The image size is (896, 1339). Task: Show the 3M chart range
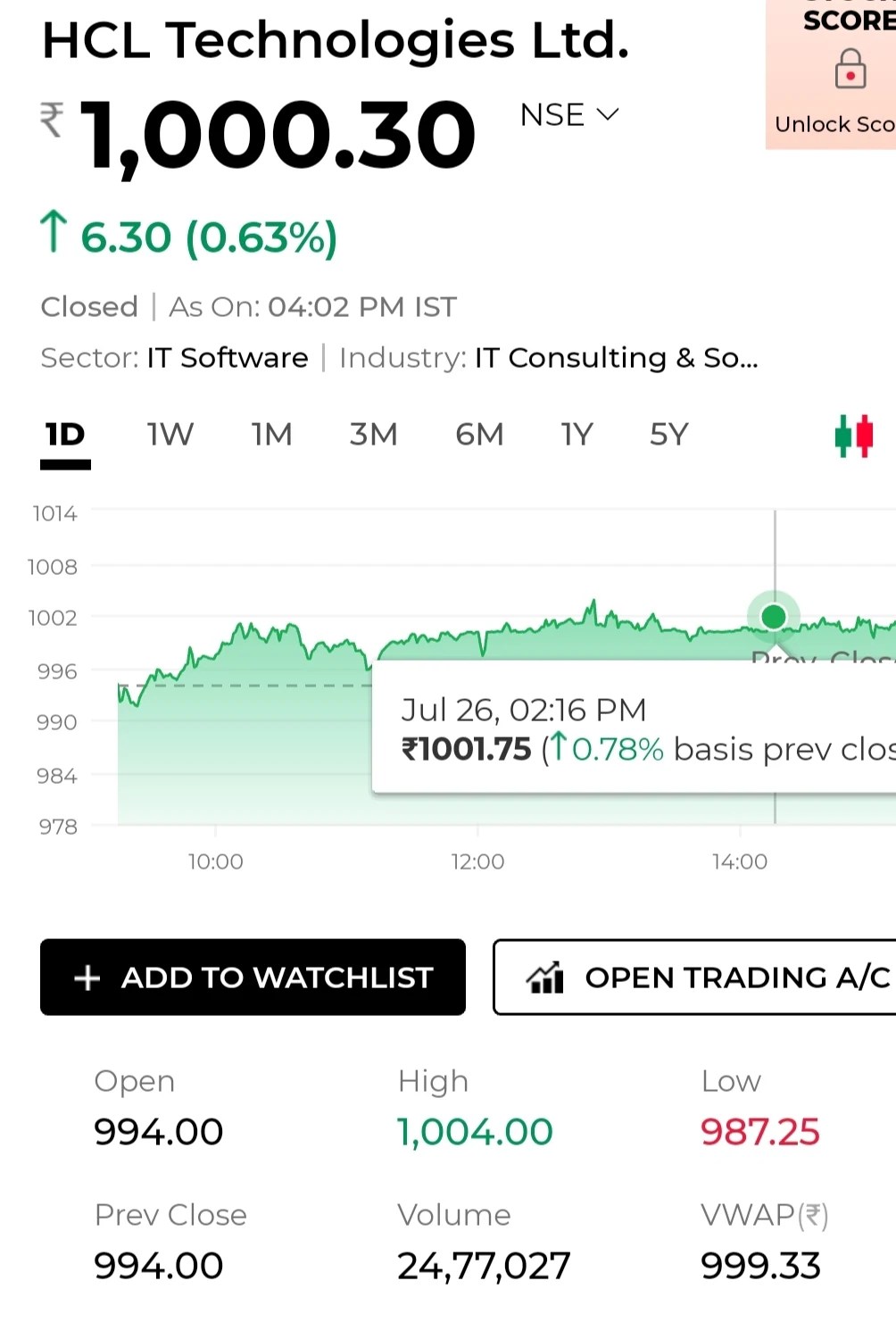(x=373, y=435)
